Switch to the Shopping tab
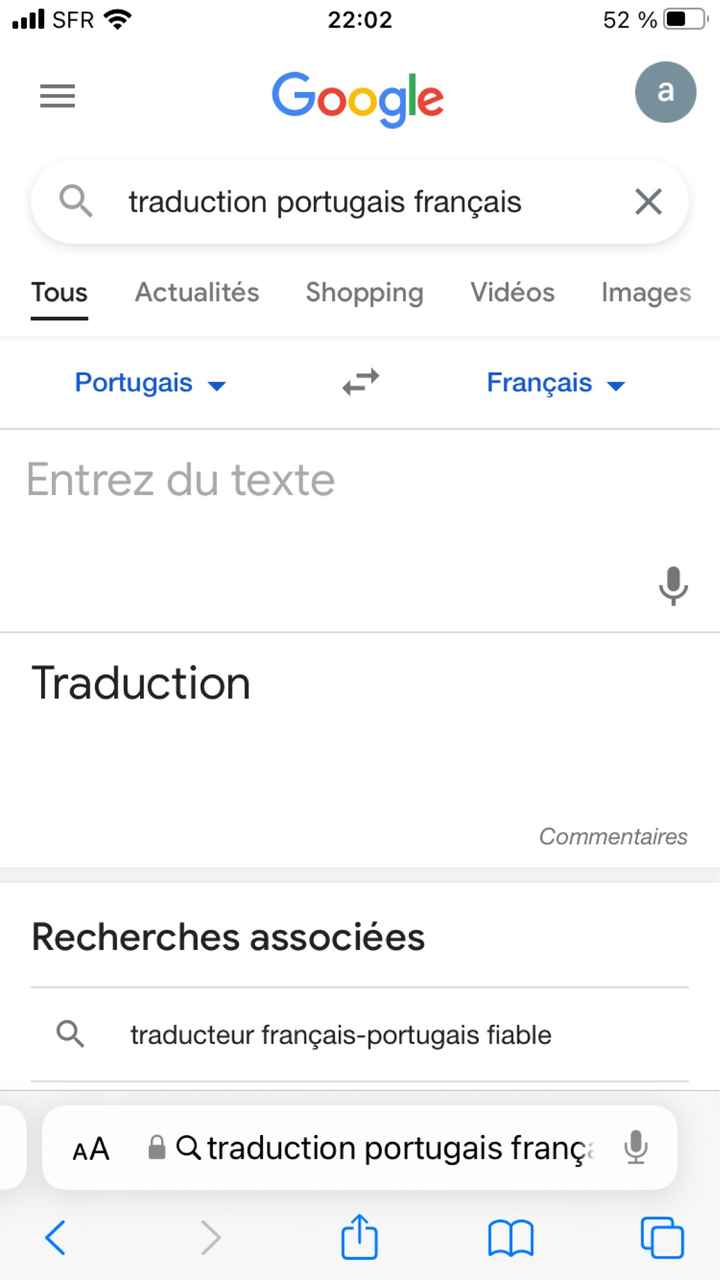Screen dimensions: 720x1280 (364, 293)
